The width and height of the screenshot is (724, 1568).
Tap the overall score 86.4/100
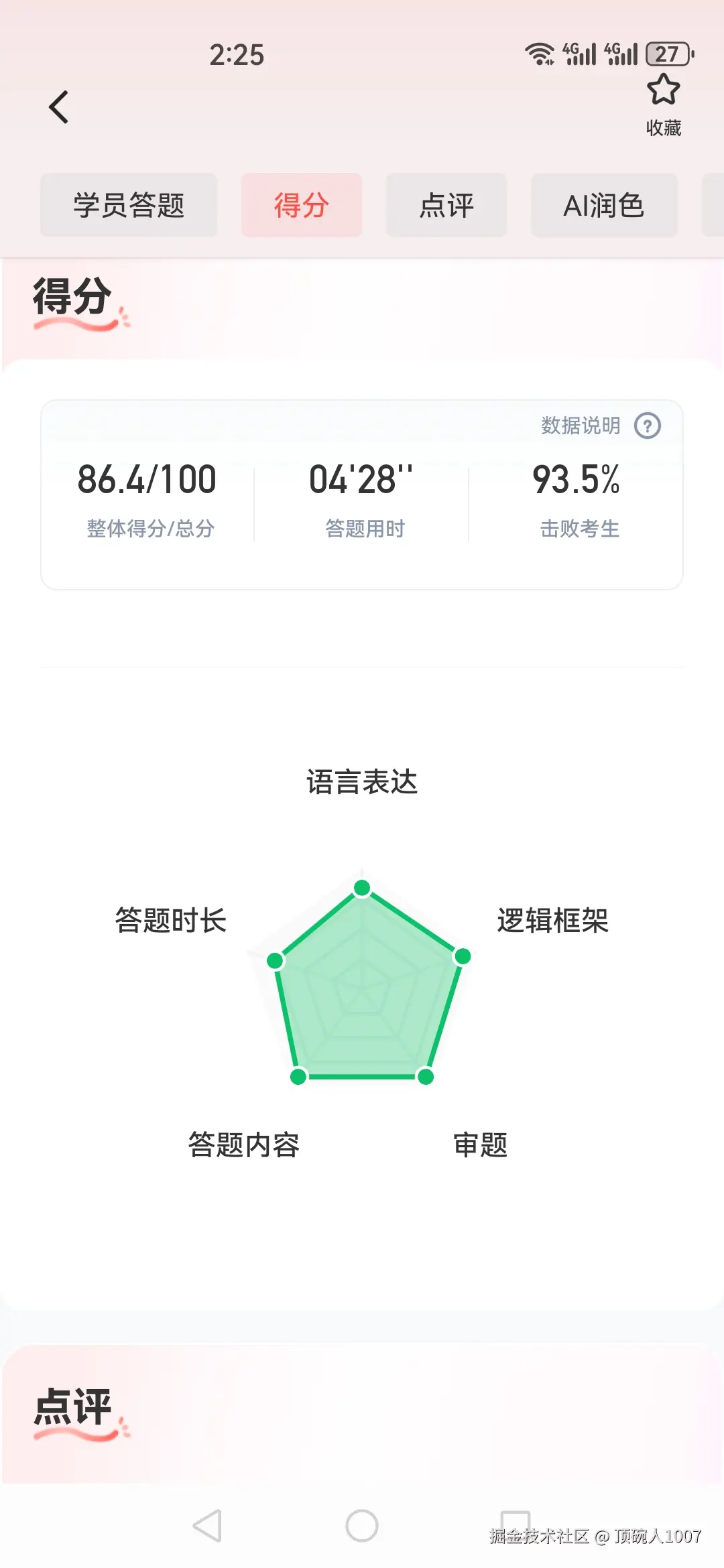pyautogui.click(x=149, y=478)
